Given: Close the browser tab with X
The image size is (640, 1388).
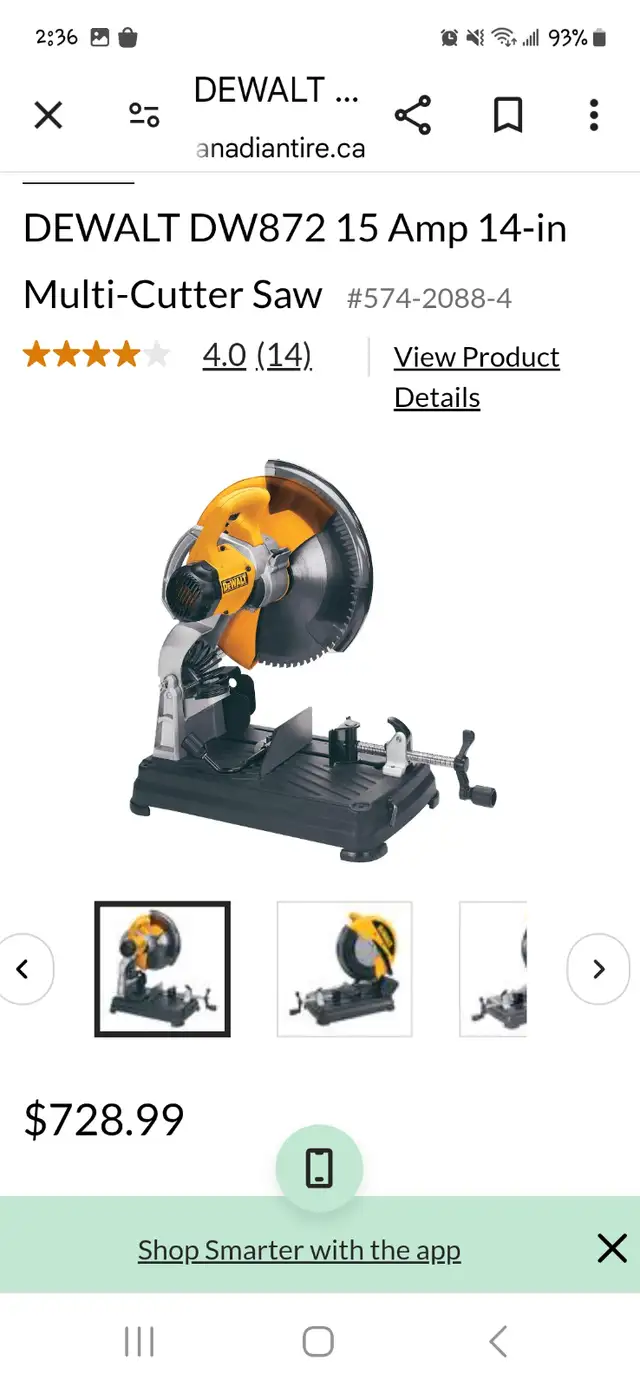Looking at the screenshot, I should point(48,116).
